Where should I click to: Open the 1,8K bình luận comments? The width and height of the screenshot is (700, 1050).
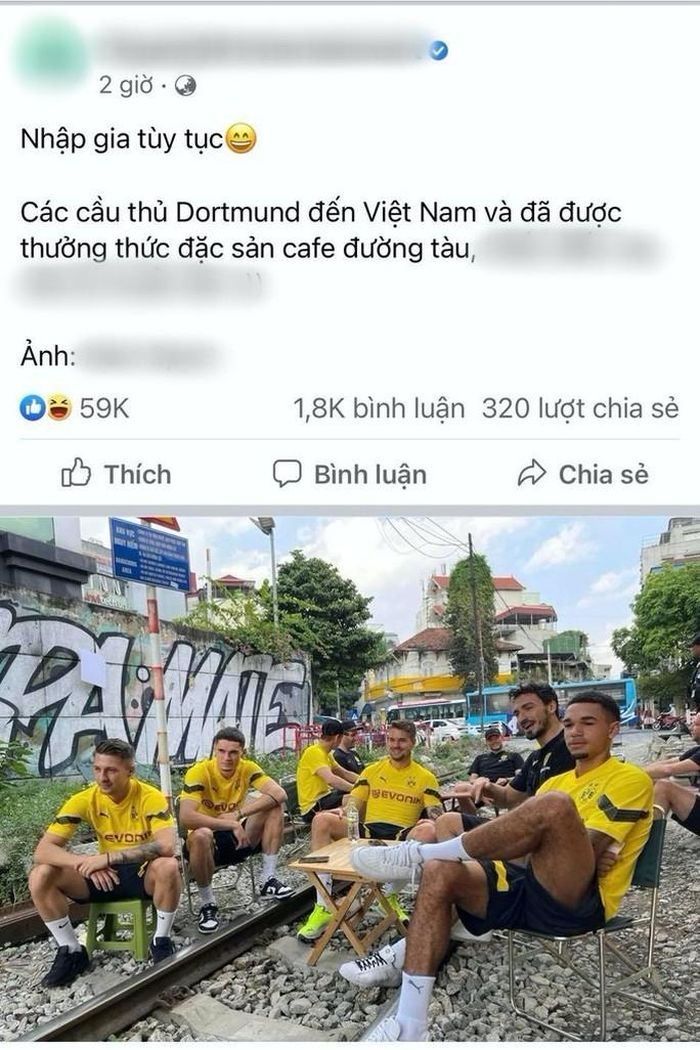(378, 408)
